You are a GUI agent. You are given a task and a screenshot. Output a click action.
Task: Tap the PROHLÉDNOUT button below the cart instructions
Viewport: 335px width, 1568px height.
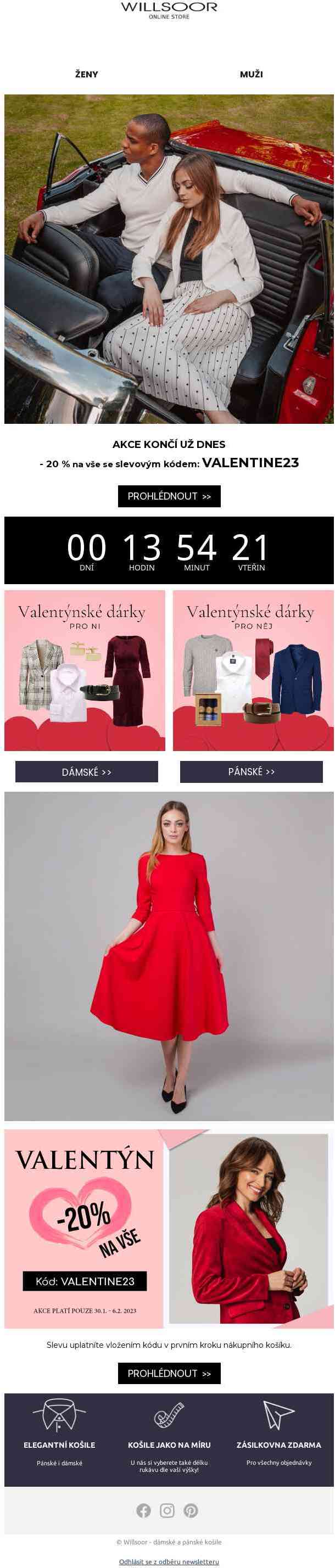(169, 1373)
